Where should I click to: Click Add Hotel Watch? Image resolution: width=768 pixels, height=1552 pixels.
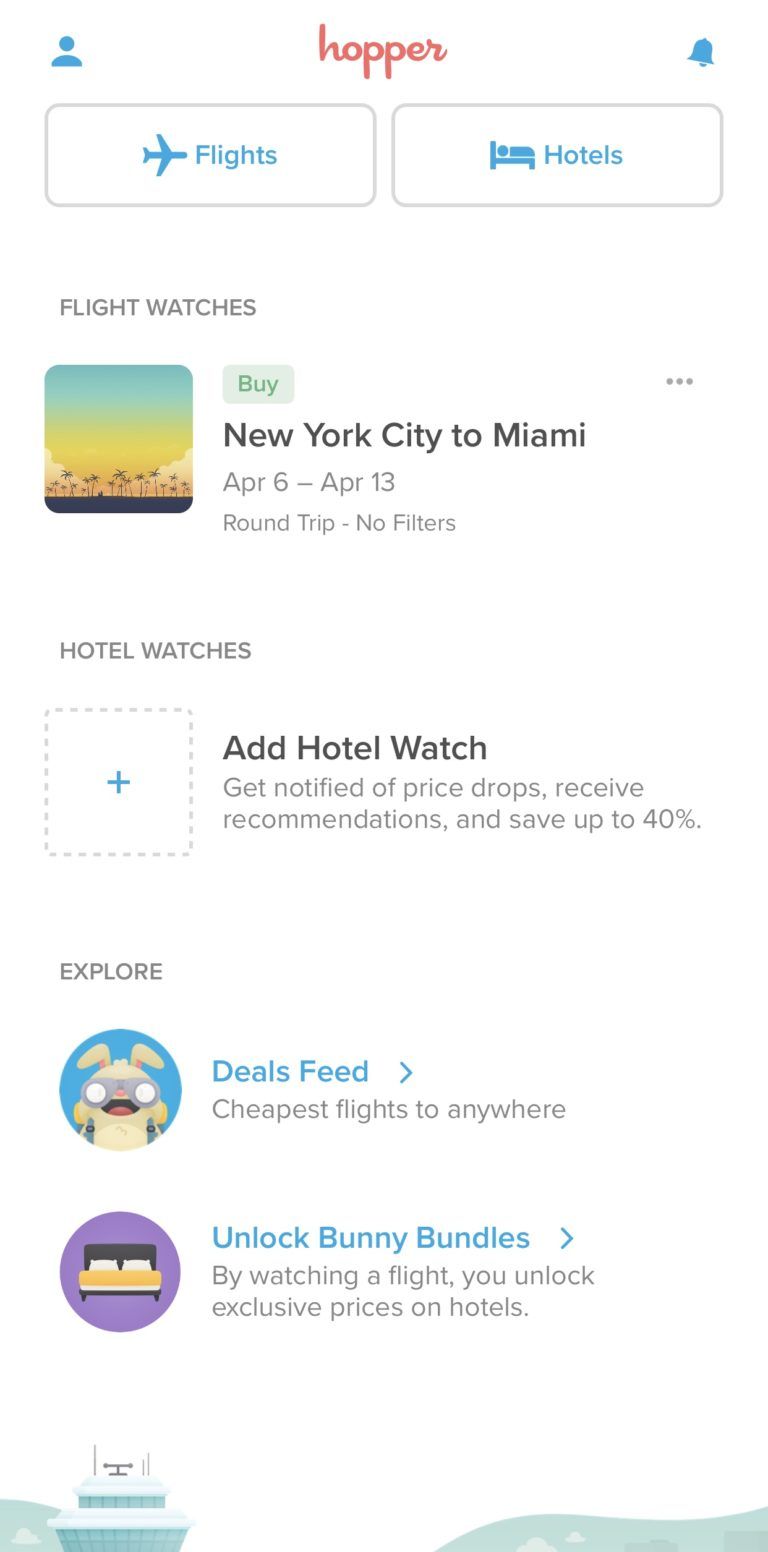(x=355, y=747)
